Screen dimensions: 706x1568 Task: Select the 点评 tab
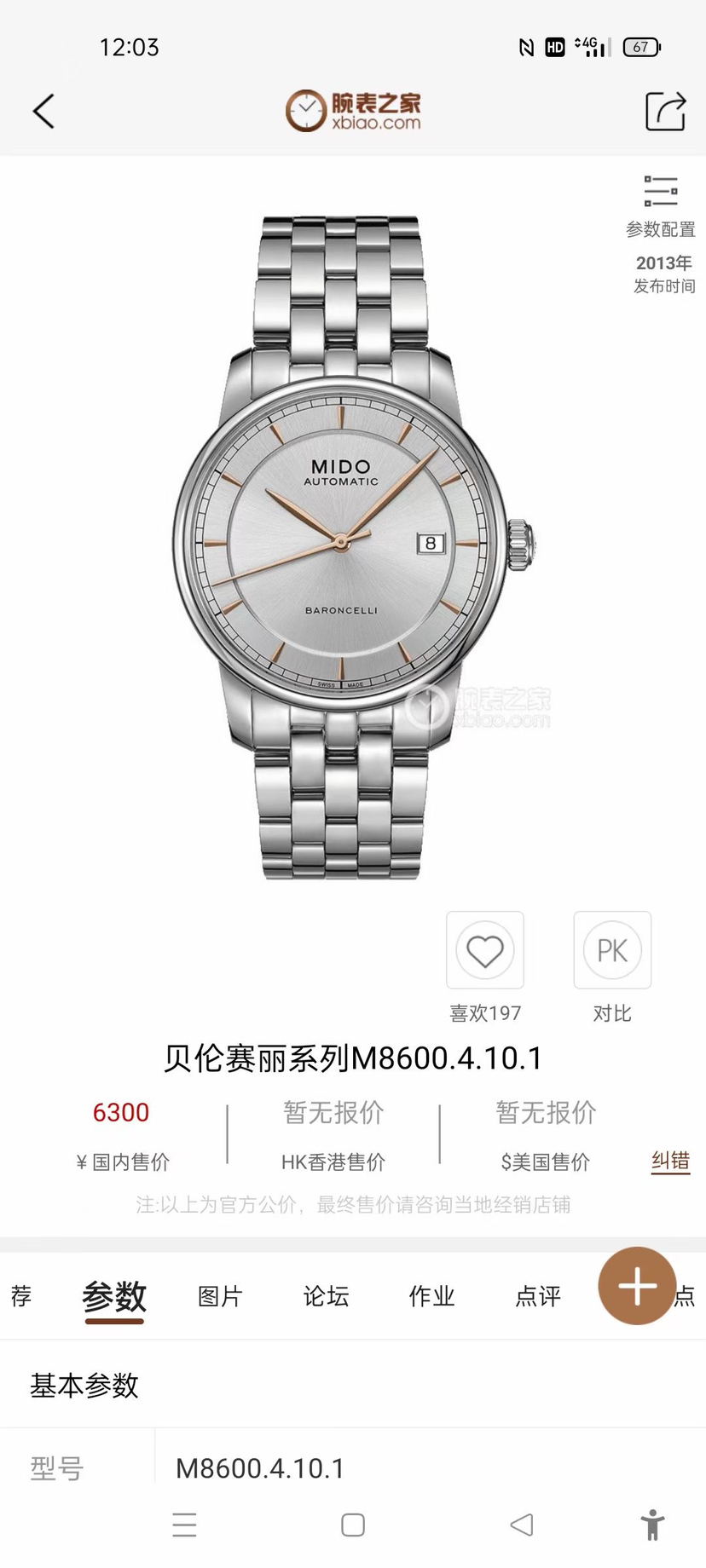[538, 1296]
